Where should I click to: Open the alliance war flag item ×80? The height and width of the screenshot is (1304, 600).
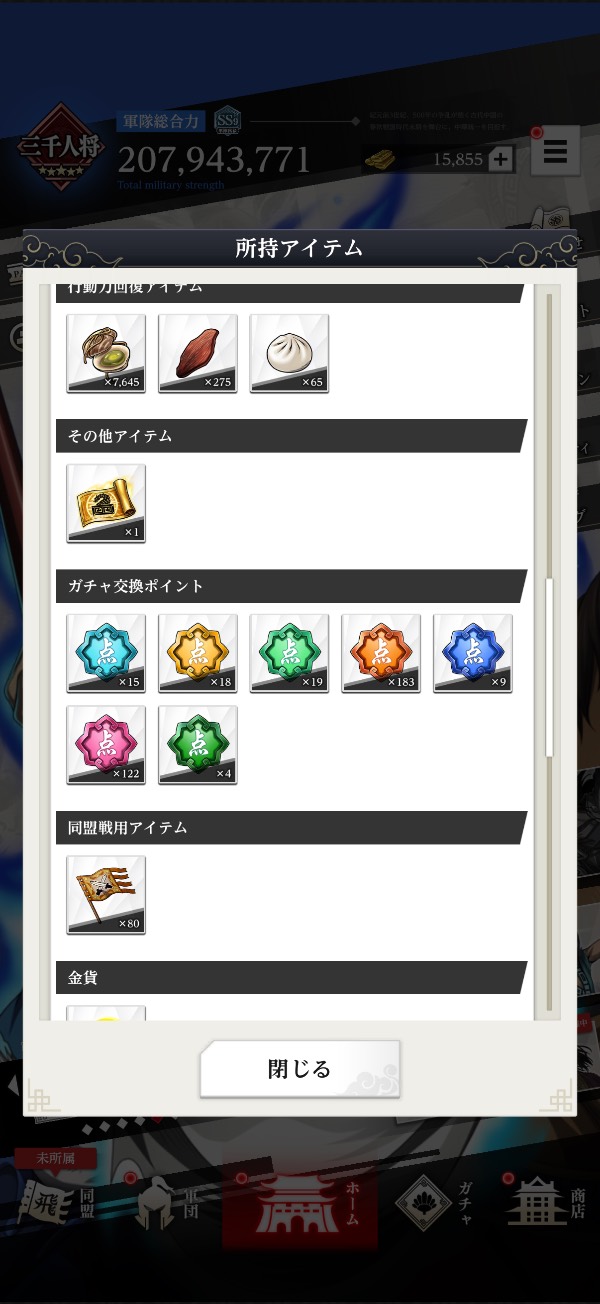[x=106, y=895]
